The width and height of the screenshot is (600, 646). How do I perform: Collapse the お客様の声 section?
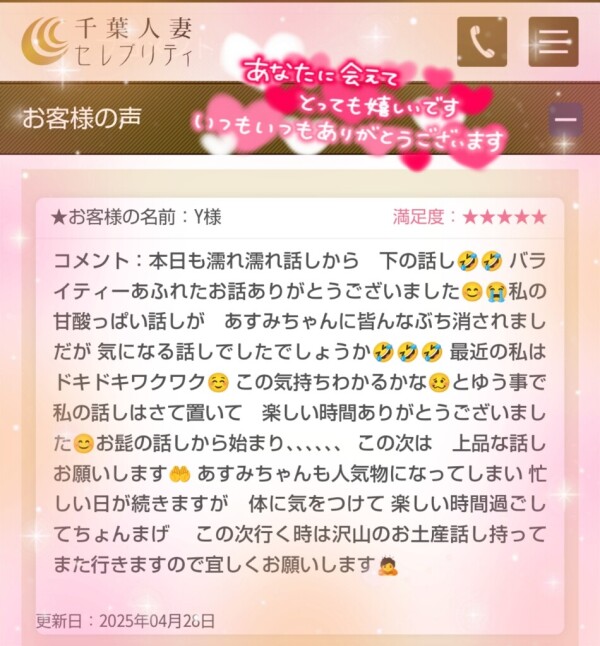click(x=565, y=120)
